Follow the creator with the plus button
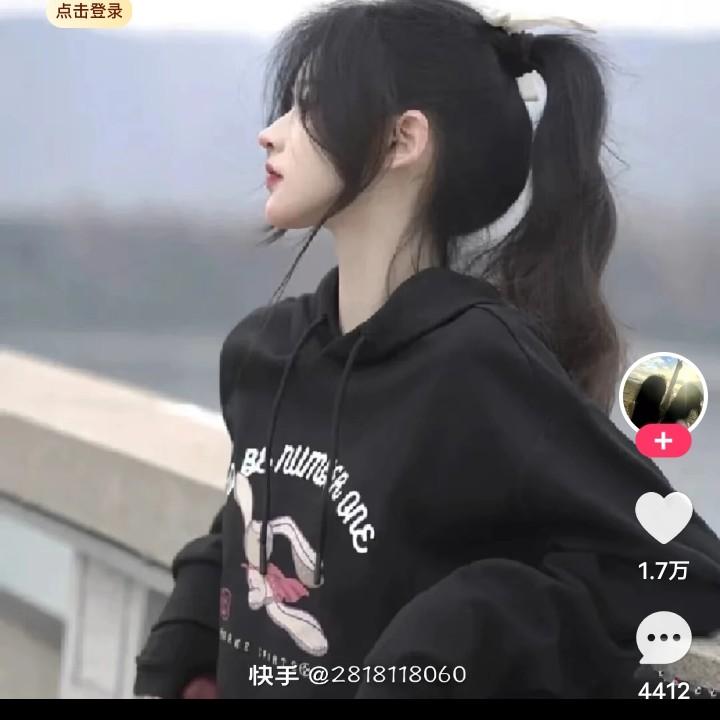Viewport: 720px width, 720px height. pos(663,440)
